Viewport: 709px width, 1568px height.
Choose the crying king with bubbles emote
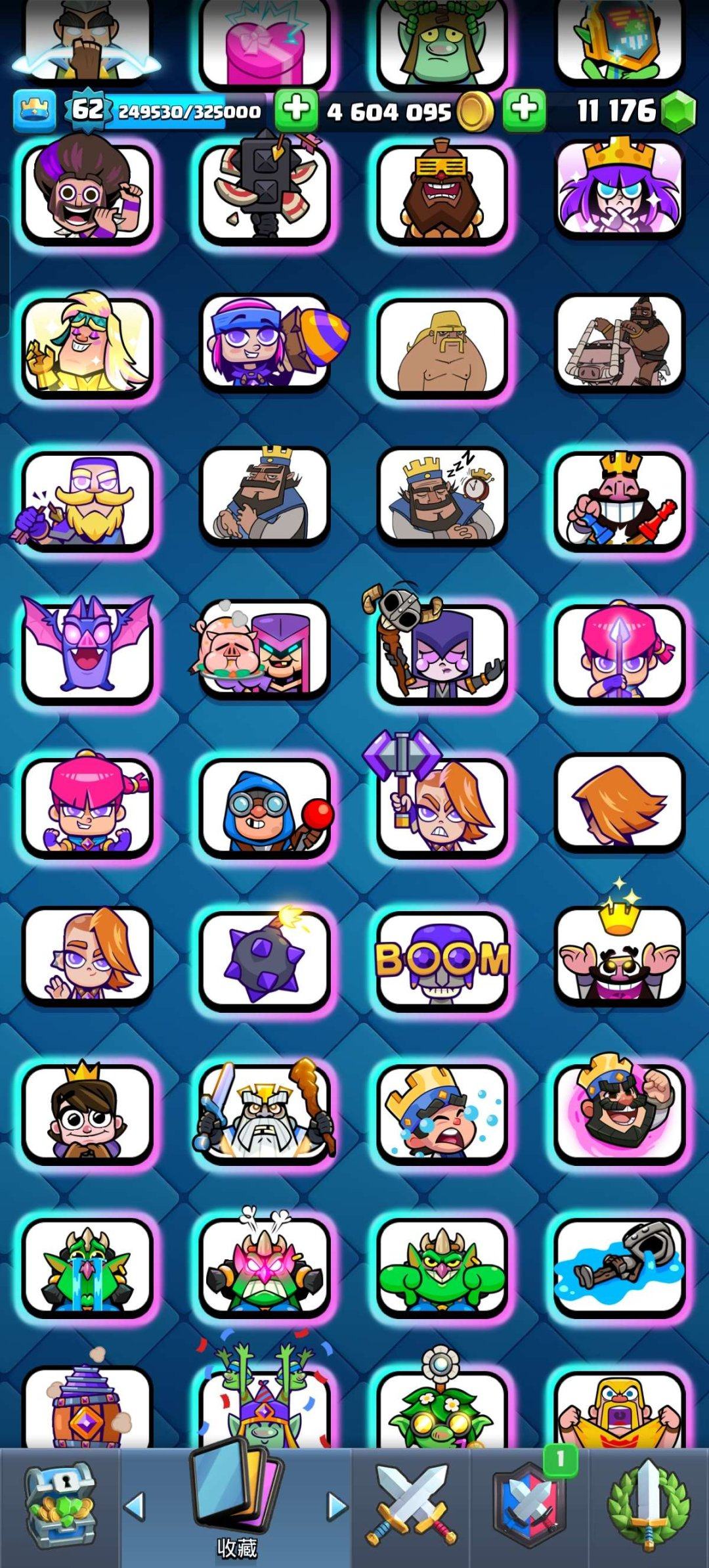point(442,1113)
